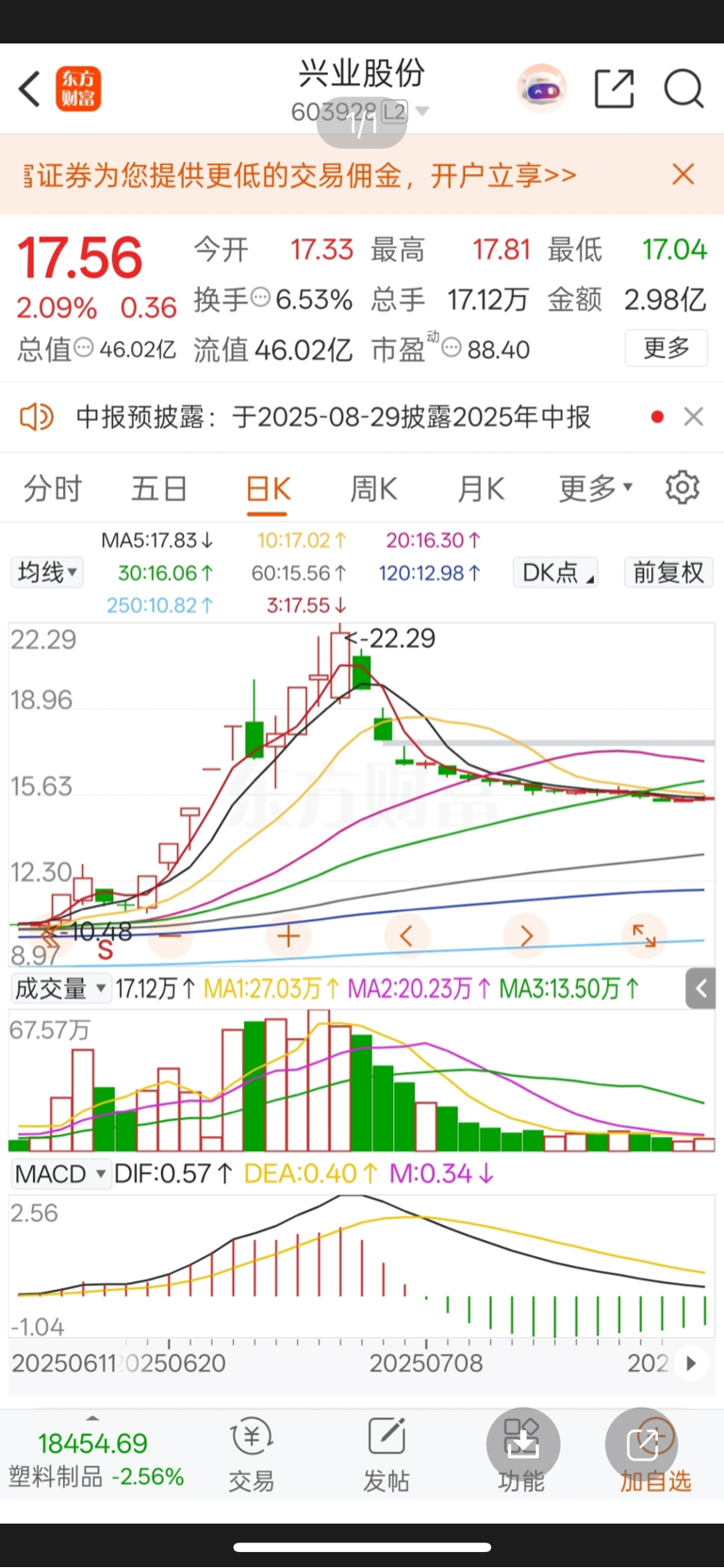Close the 中报预披露 notice
724x1568 pixels.
693,417
